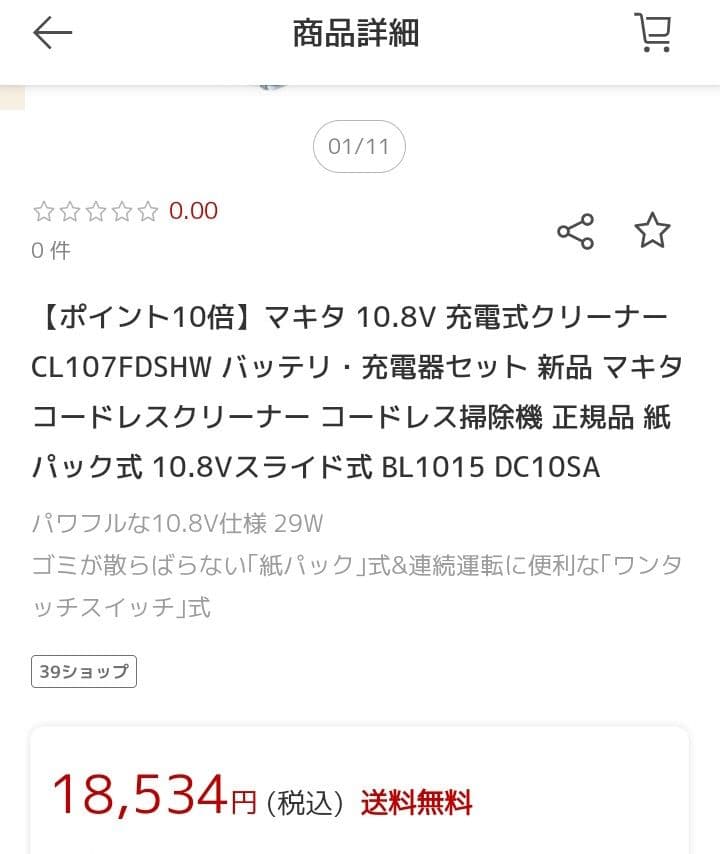Open the 01/11 image counter
Image resolution: width=720 pixels, height=854 pixels.
(359, 146)
